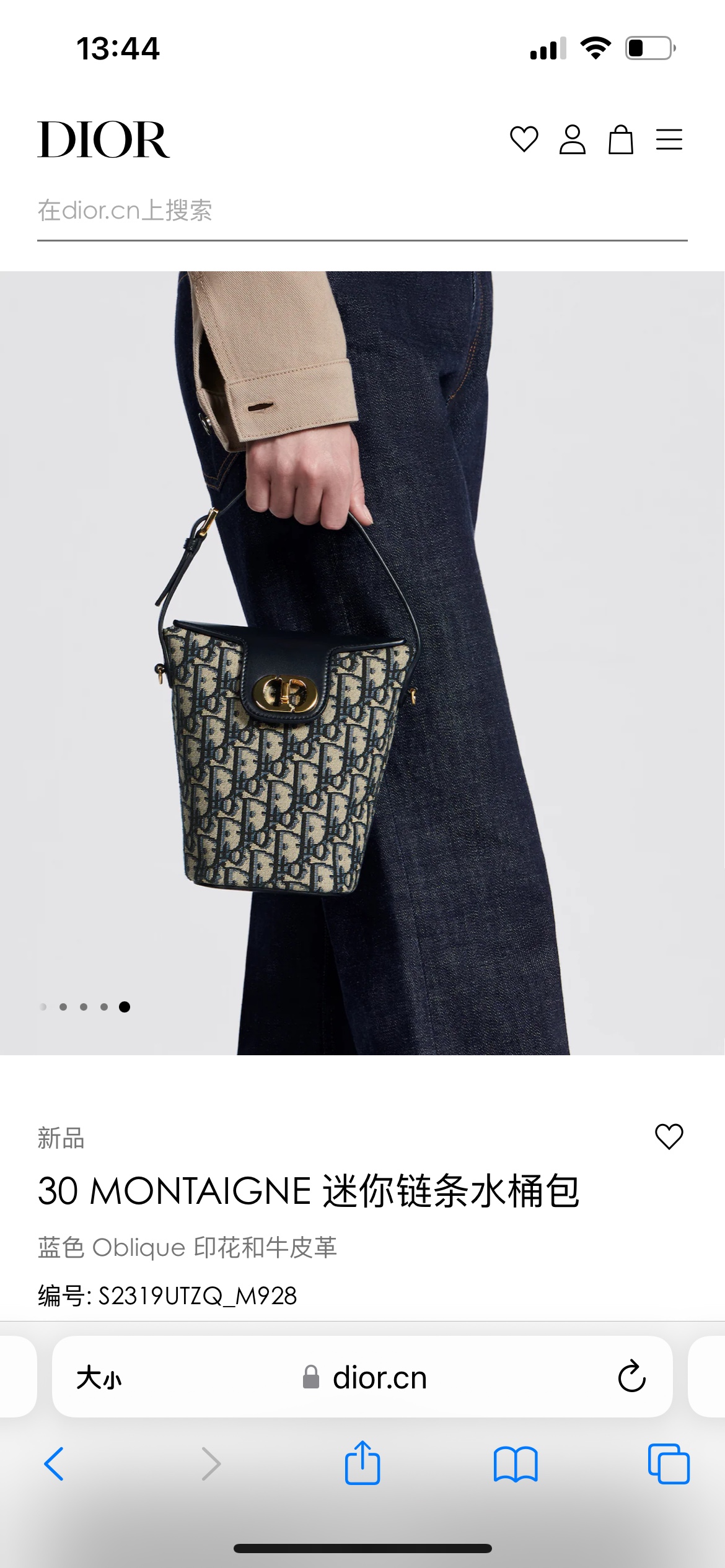
Task: Go back to the previous page
Action: pos(55,1464)
